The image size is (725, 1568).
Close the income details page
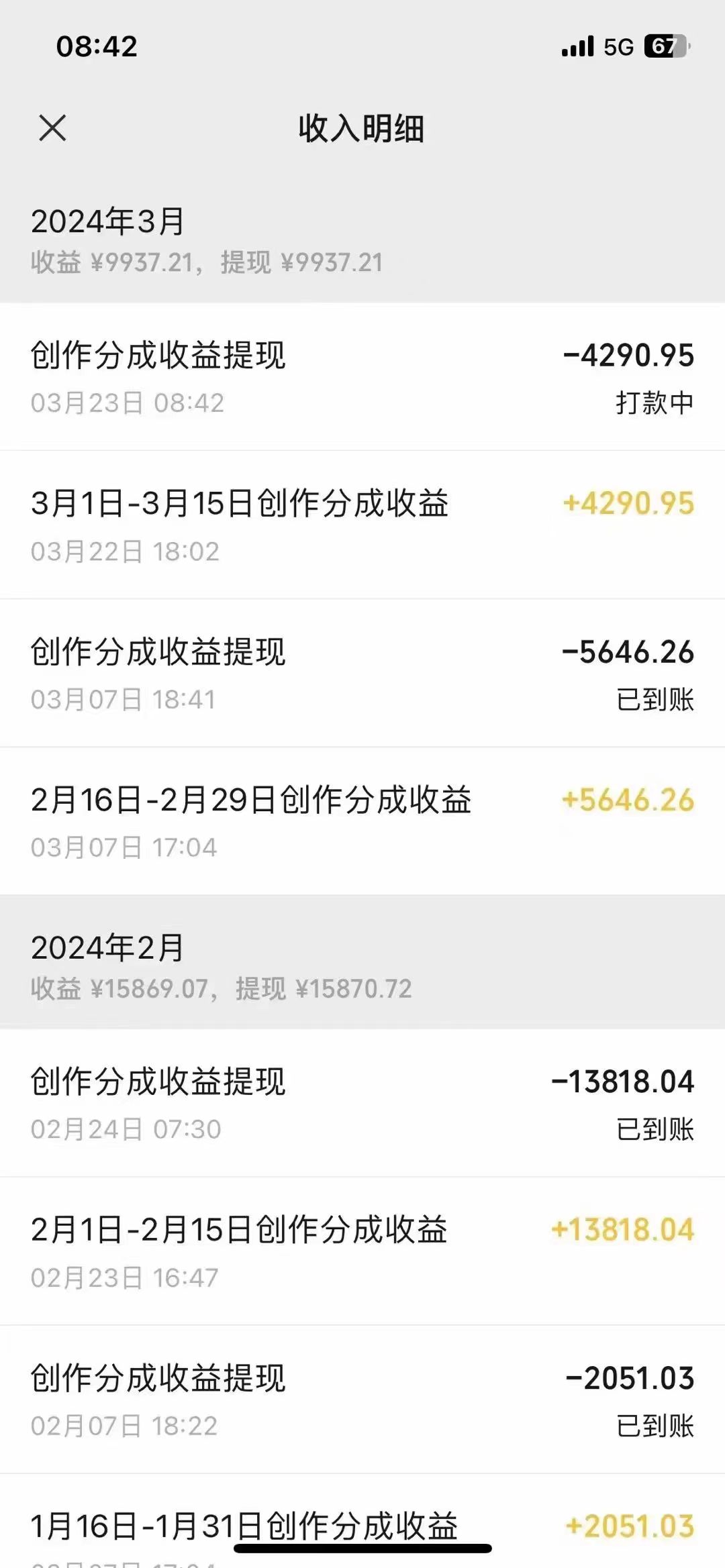tap(52, 127)
